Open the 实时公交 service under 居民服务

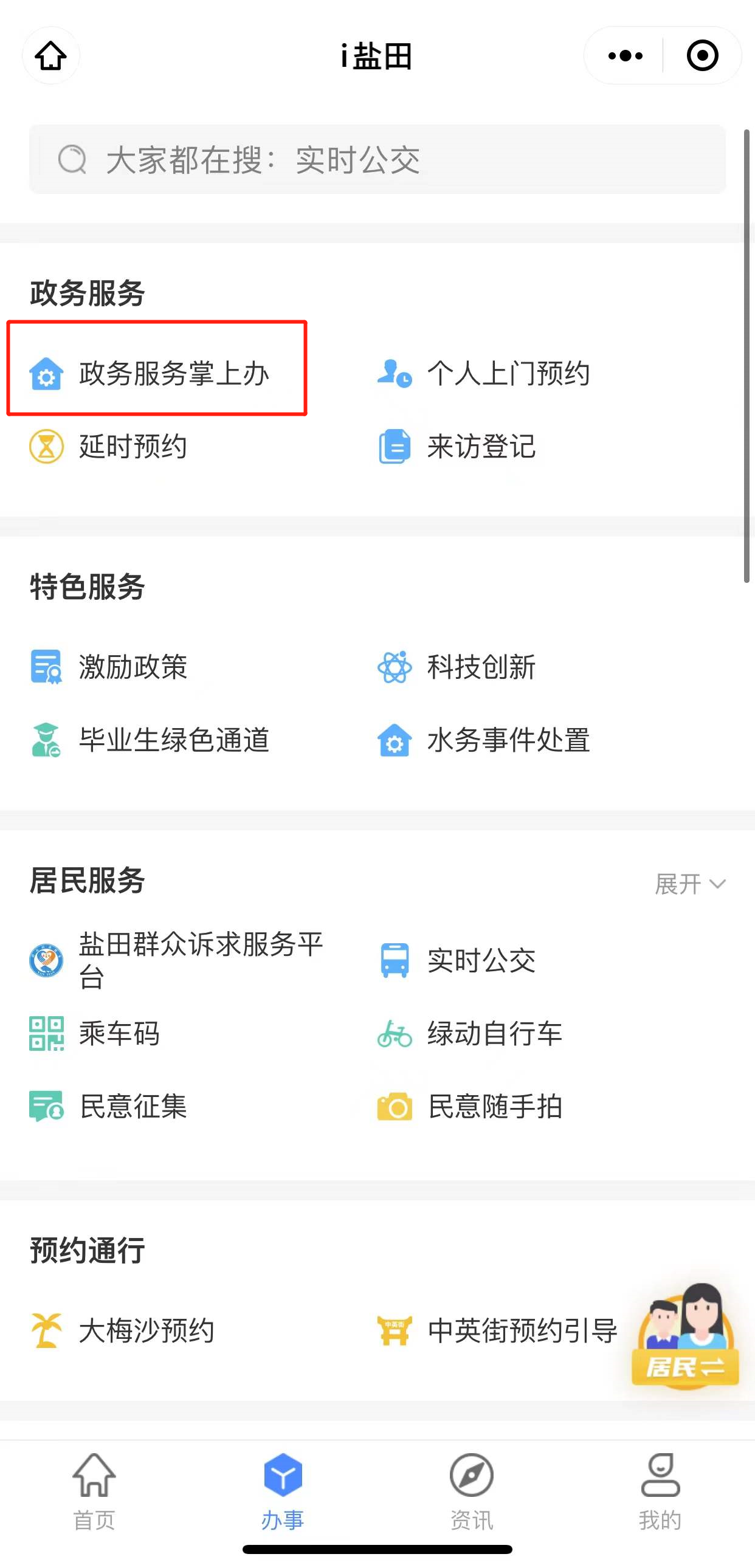[x=457, y=960]
